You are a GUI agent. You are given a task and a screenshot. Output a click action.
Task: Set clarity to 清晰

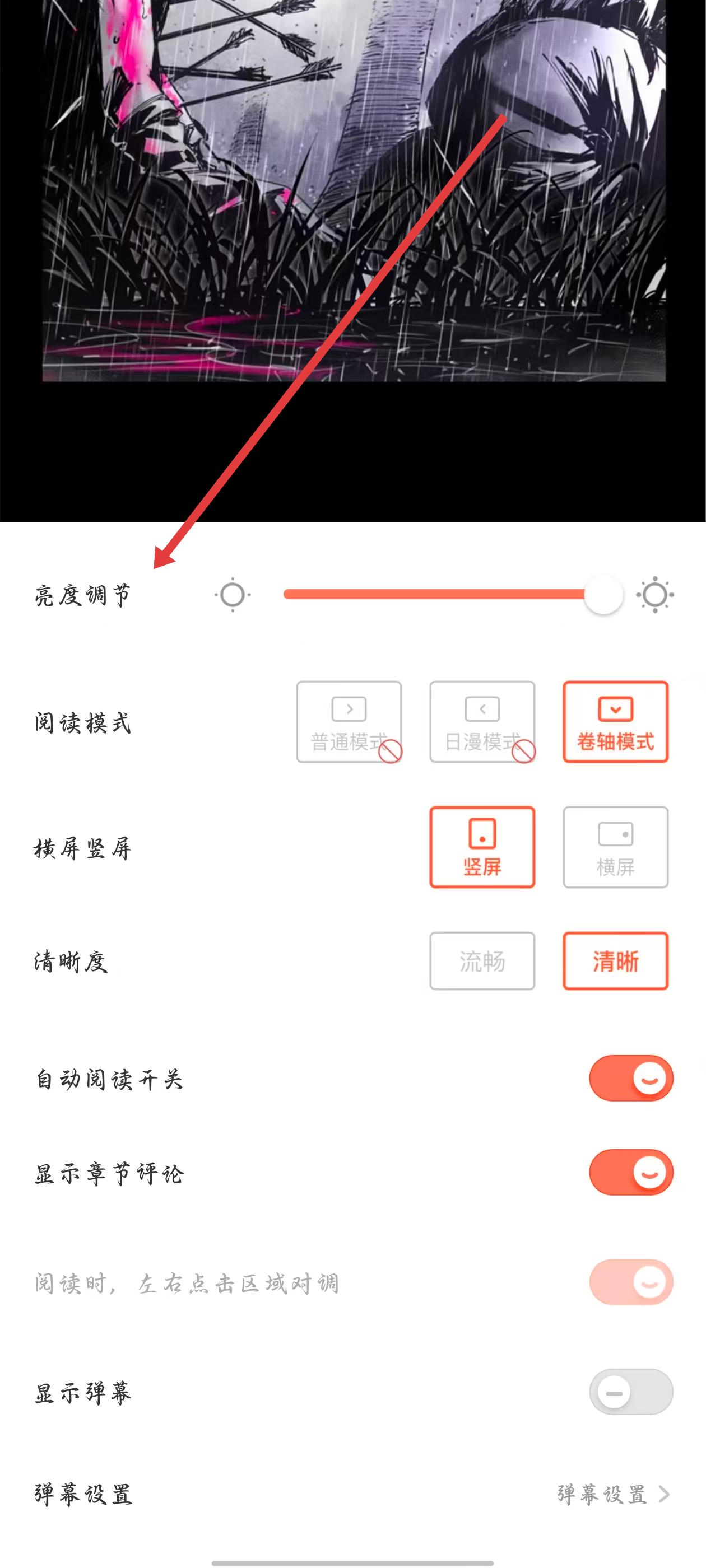(x=615, y=960)
